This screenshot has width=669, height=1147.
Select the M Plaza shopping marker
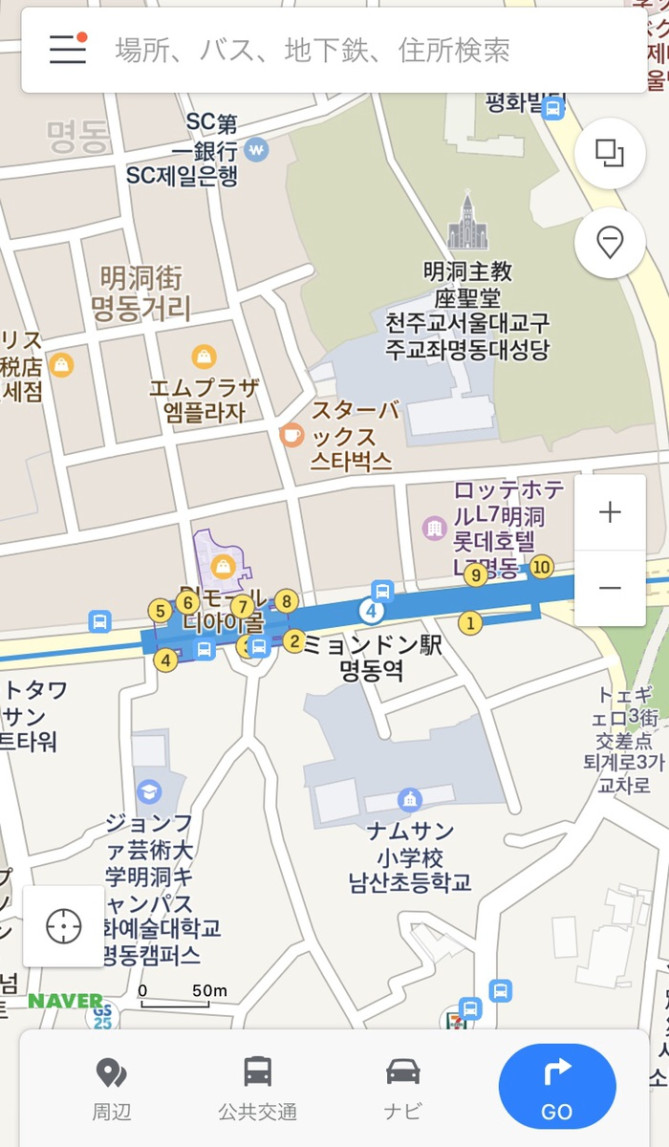pyautogui.click(x=204, y=356)
